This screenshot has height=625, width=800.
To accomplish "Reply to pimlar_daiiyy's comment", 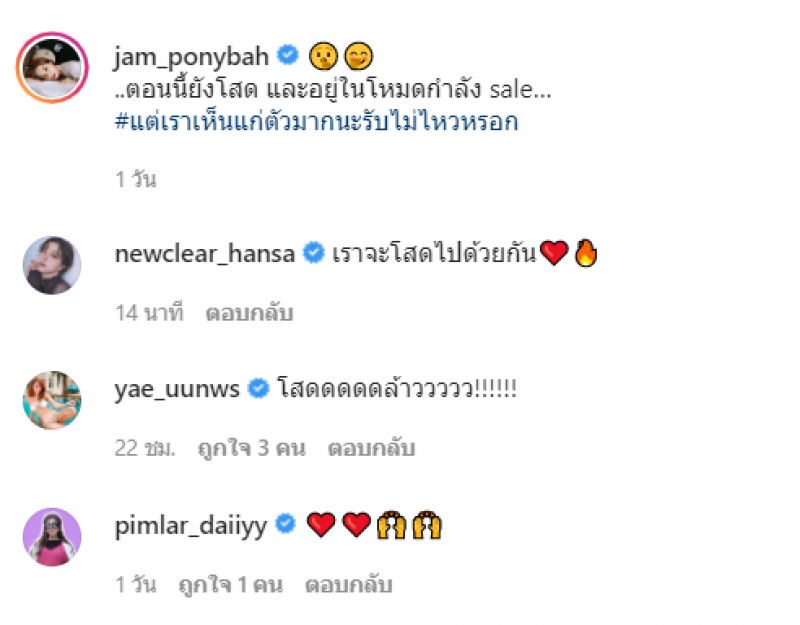I will (349, 584).
